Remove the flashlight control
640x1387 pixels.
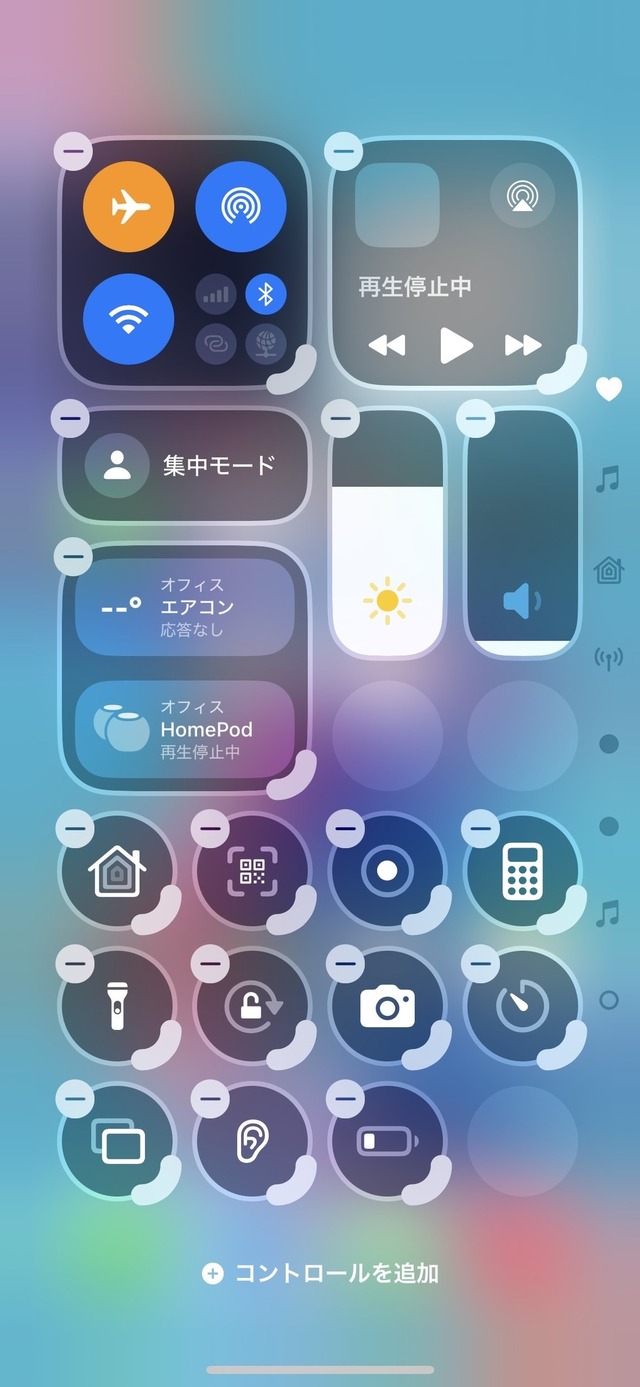pyautogui.click(x=74, y=964)
